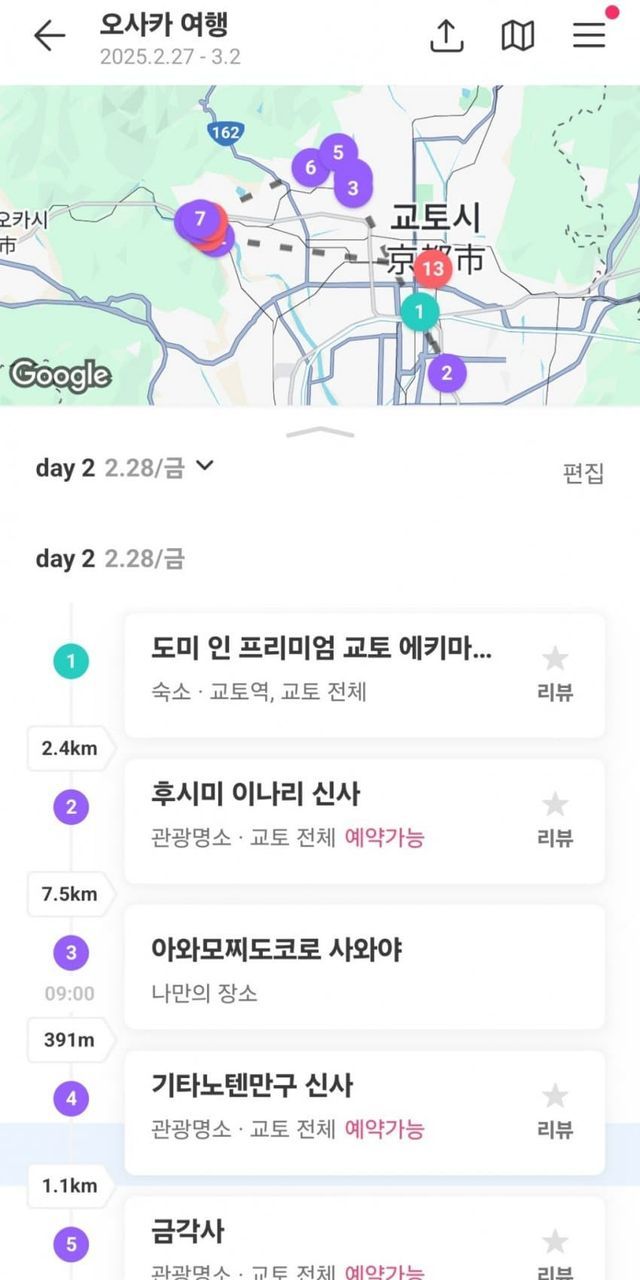Image resolution: width=640 pixels, height=1280 pixels.
Task: Expand the day 2 date selector
Action: coord(206,466)
